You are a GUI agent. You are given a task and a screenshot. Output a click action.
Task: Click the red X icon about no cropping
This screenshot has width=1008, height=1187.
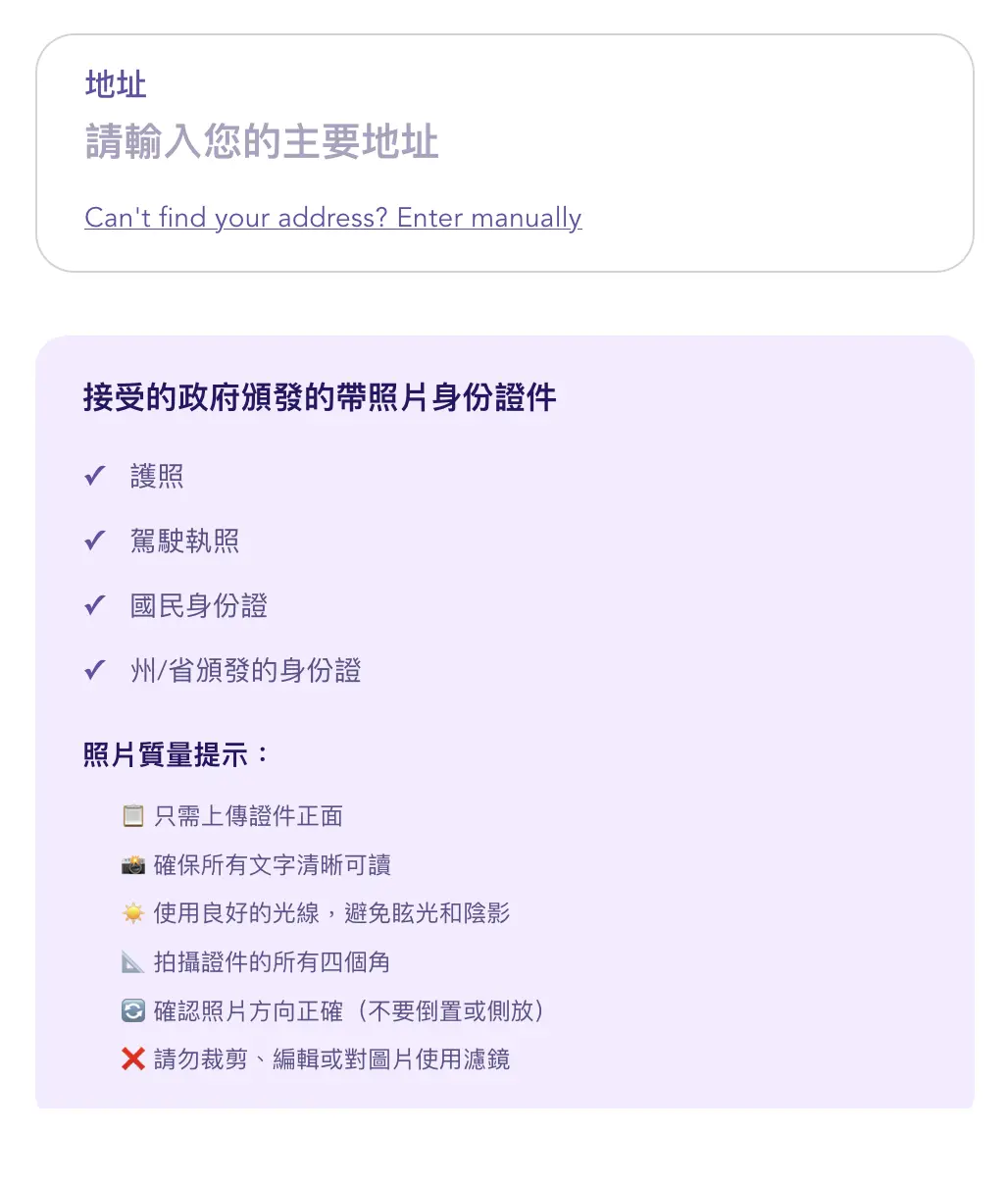[x=133, y=1058]
